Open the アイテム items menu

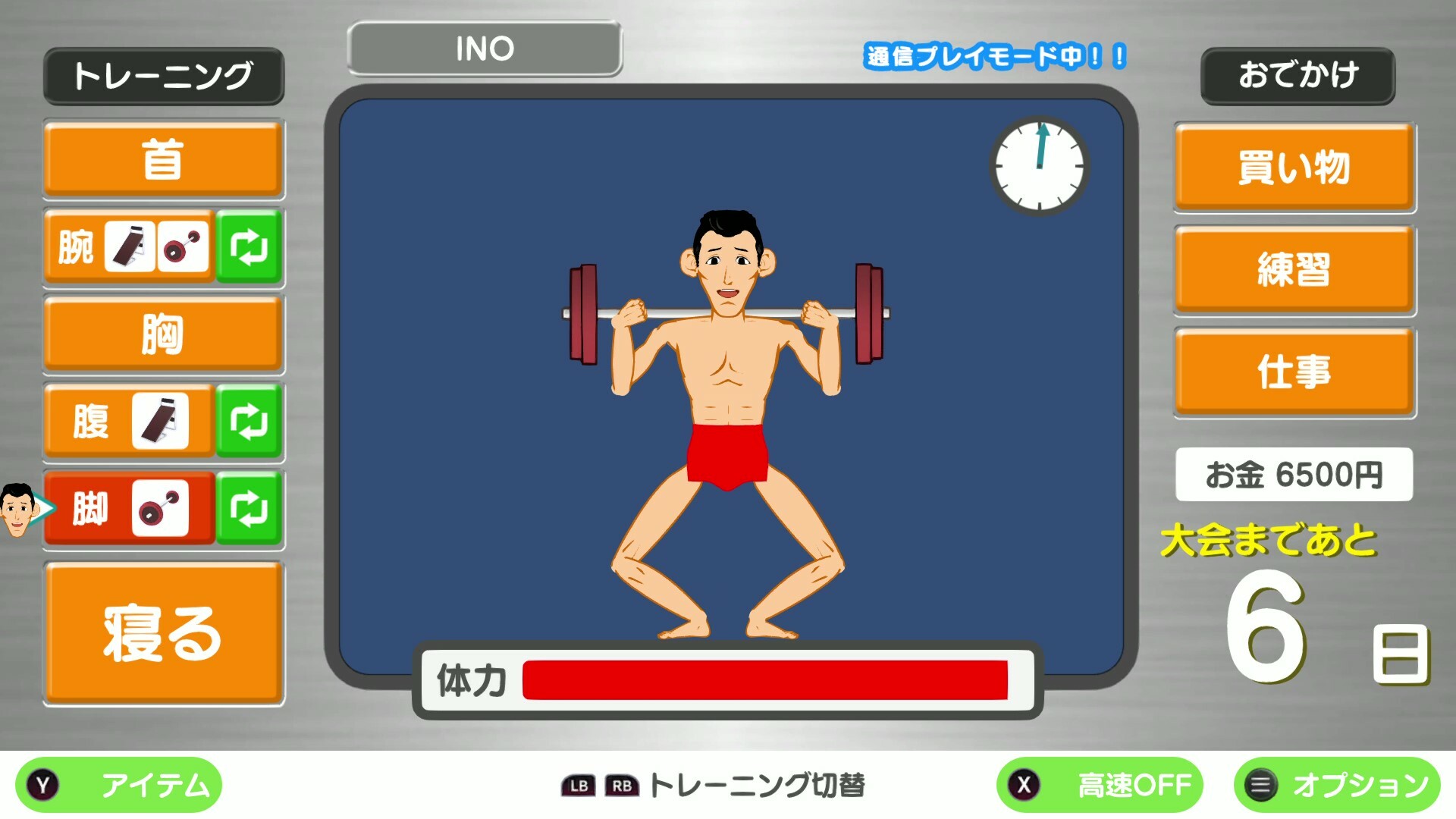coord(119,785)
